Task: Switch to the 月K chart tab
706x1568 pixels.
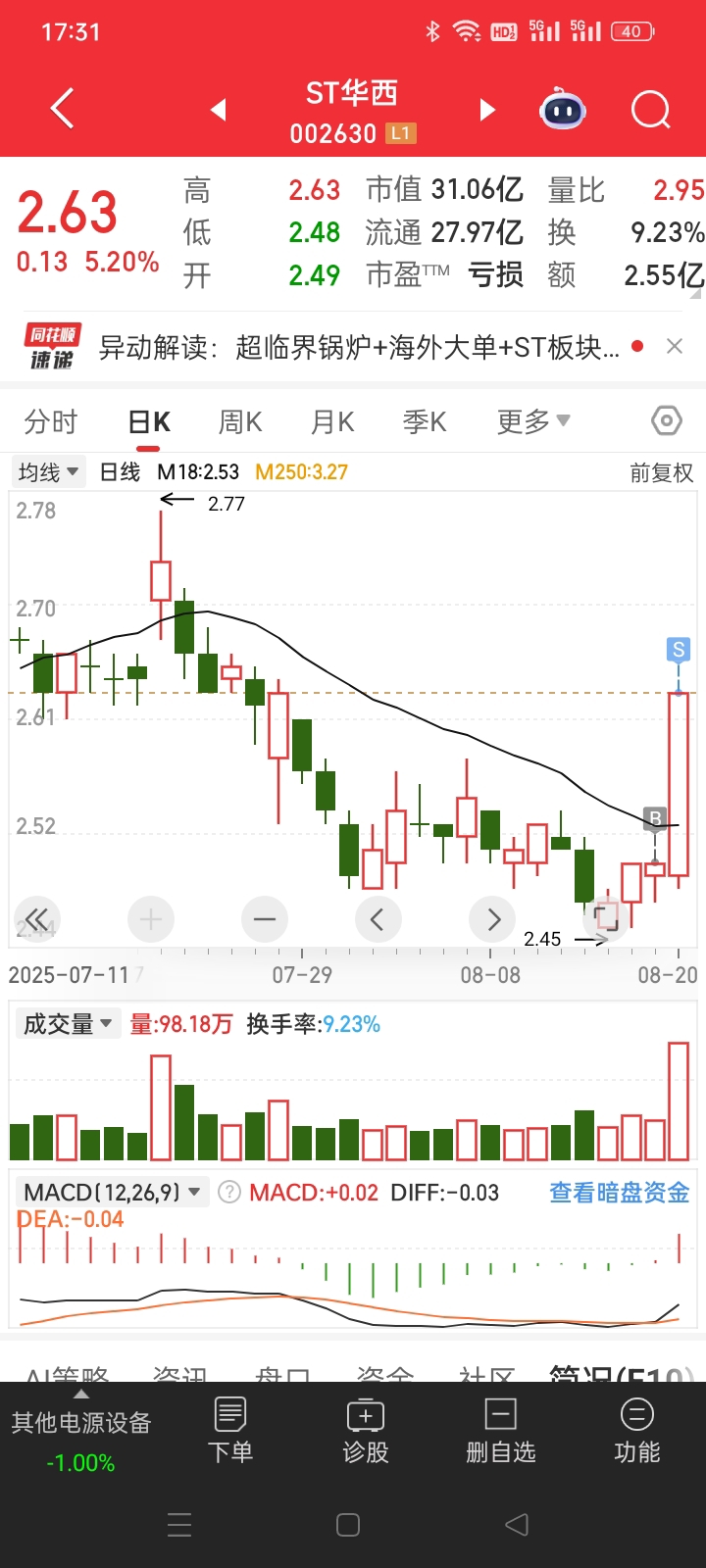Action: pos(332,422)
